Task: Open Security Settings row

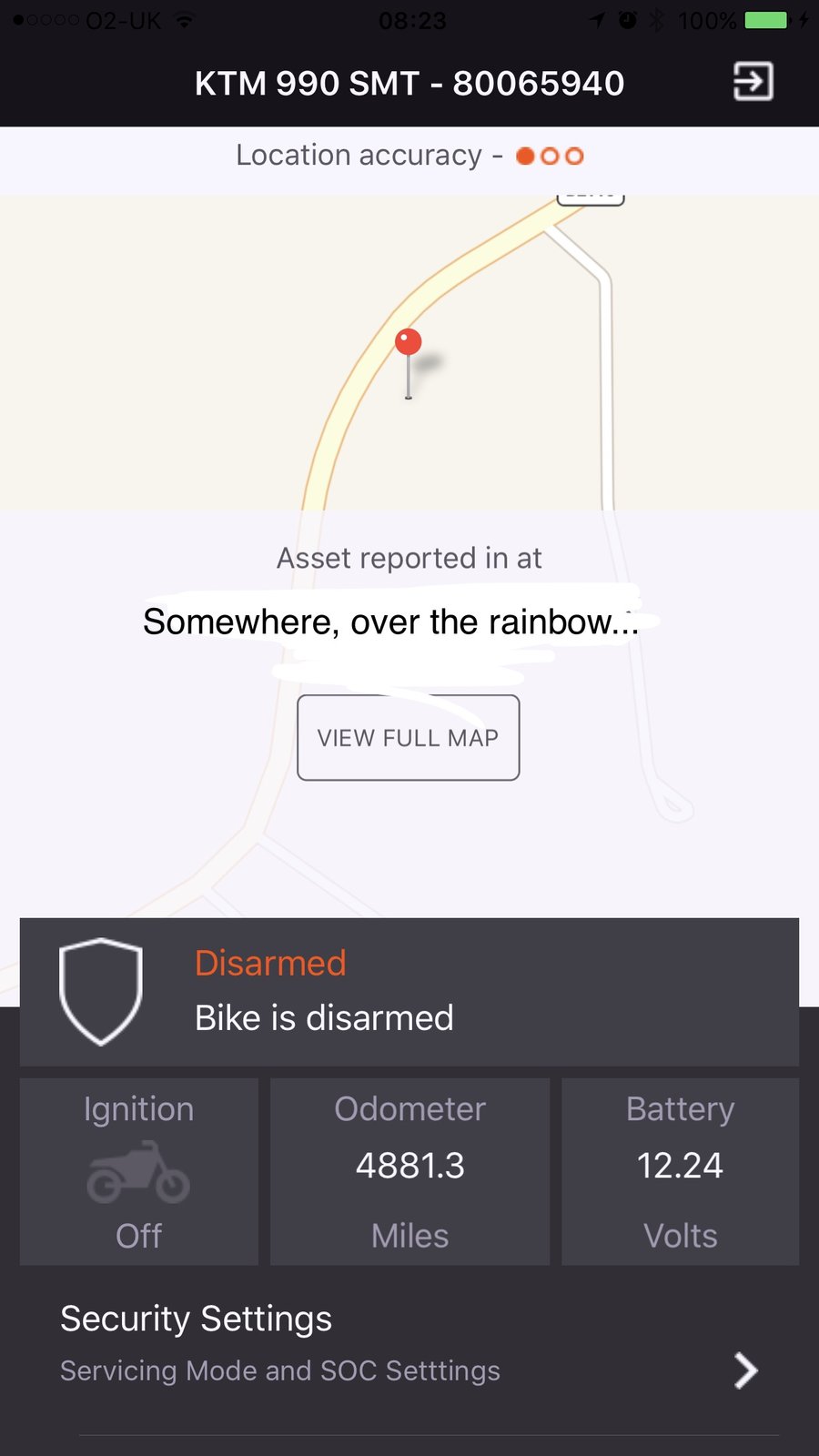Action: coord(409,1345)
